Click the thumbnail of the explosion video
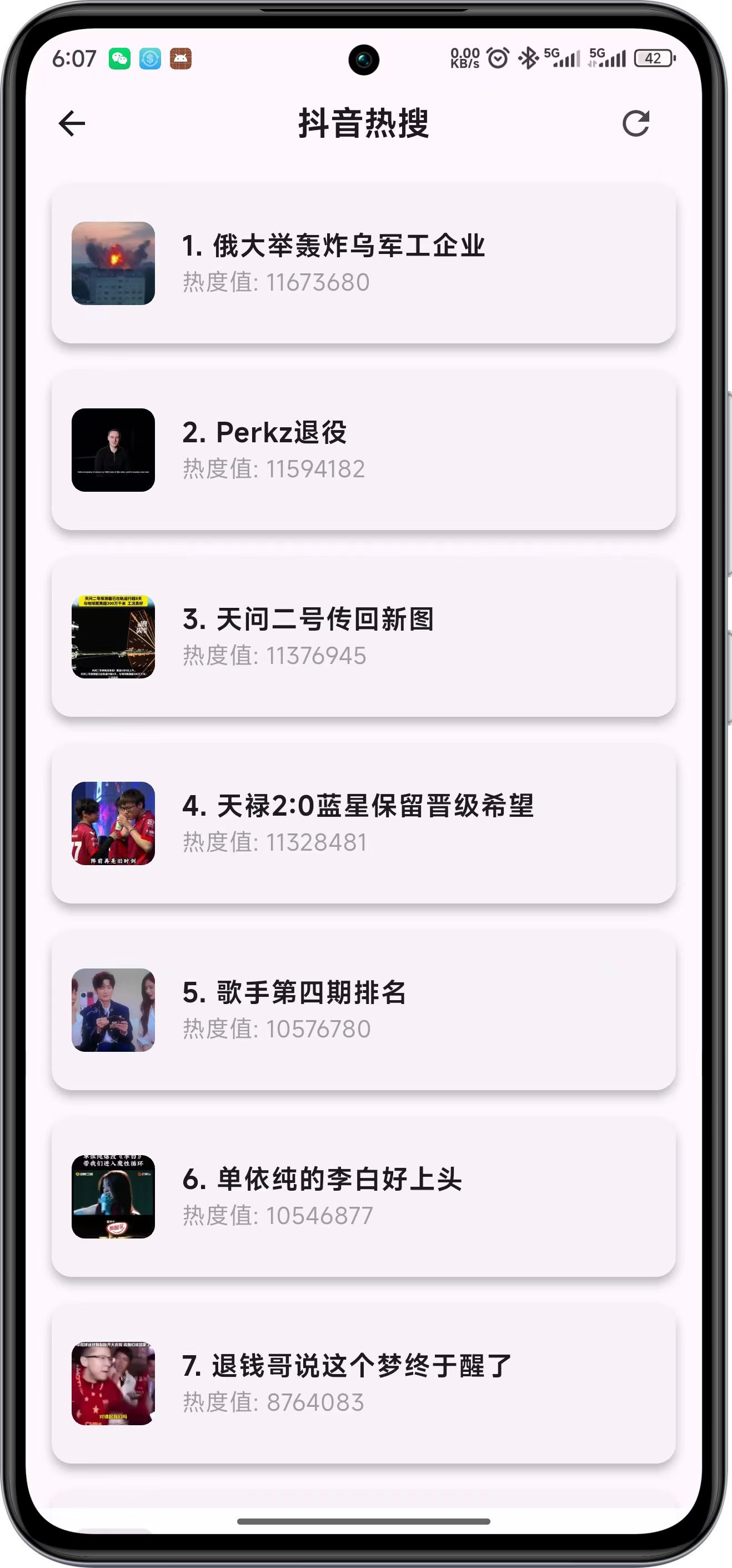The width and height of the screenshot is (732, 1568). 114,263
